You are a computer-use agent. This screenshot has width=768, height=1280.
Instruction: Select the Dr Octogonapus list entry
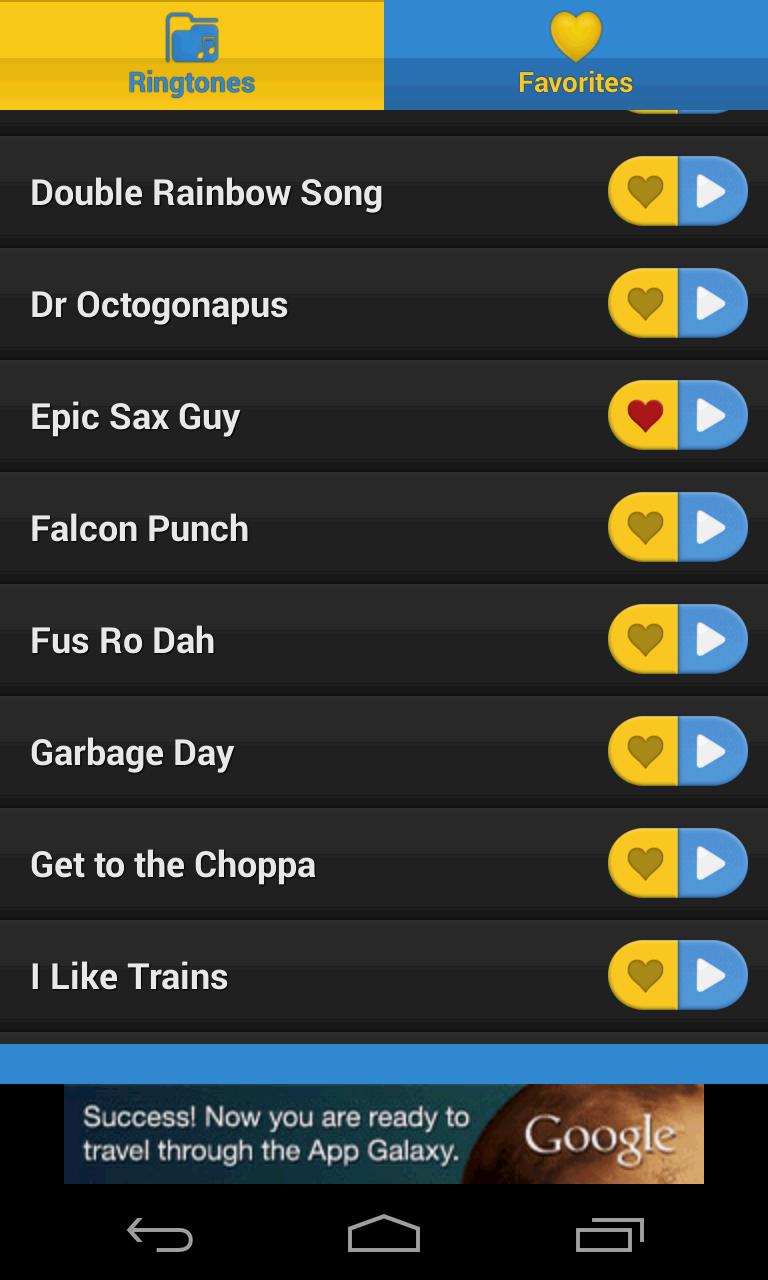[300, 302]
